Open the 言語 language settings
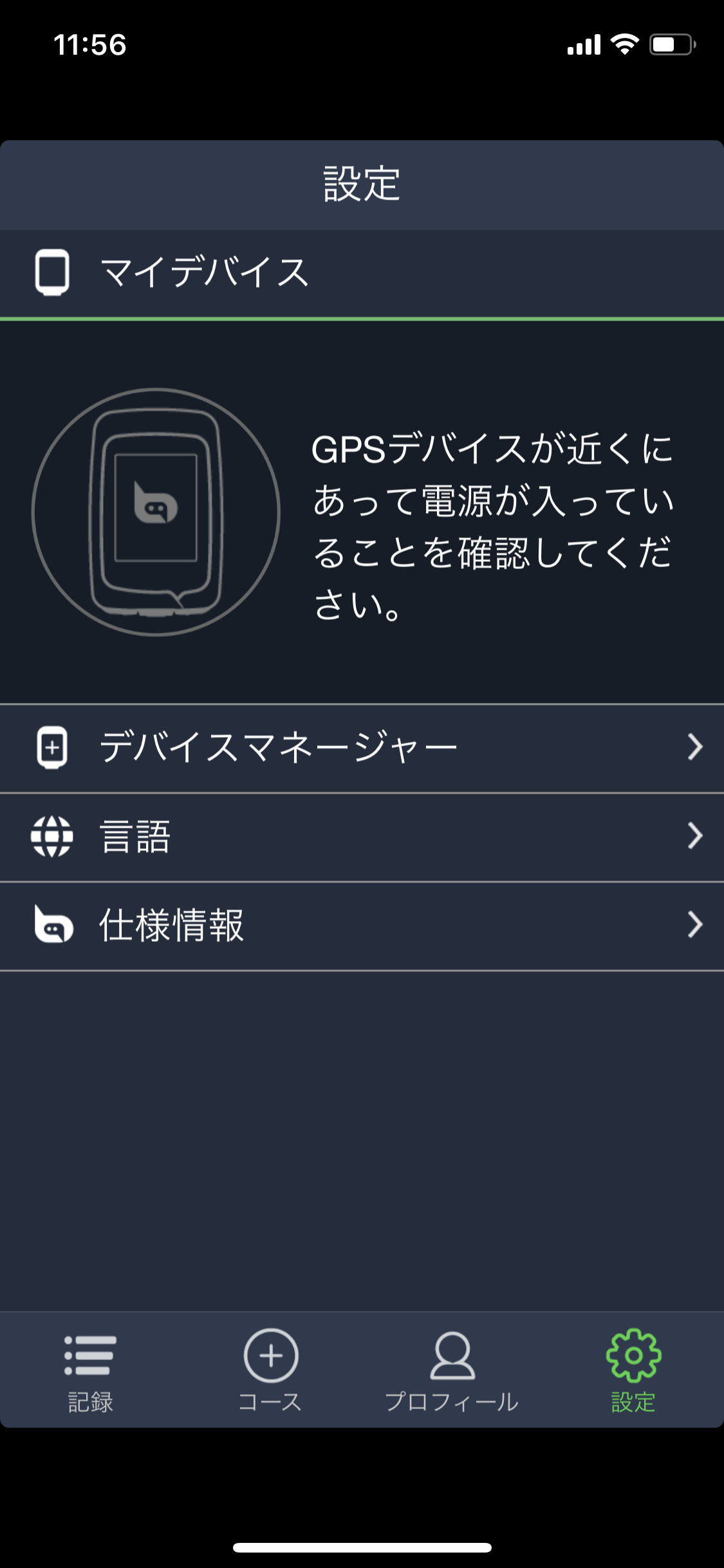Image resolution: width=724 pixels, height=1568 pixels. 362,837
